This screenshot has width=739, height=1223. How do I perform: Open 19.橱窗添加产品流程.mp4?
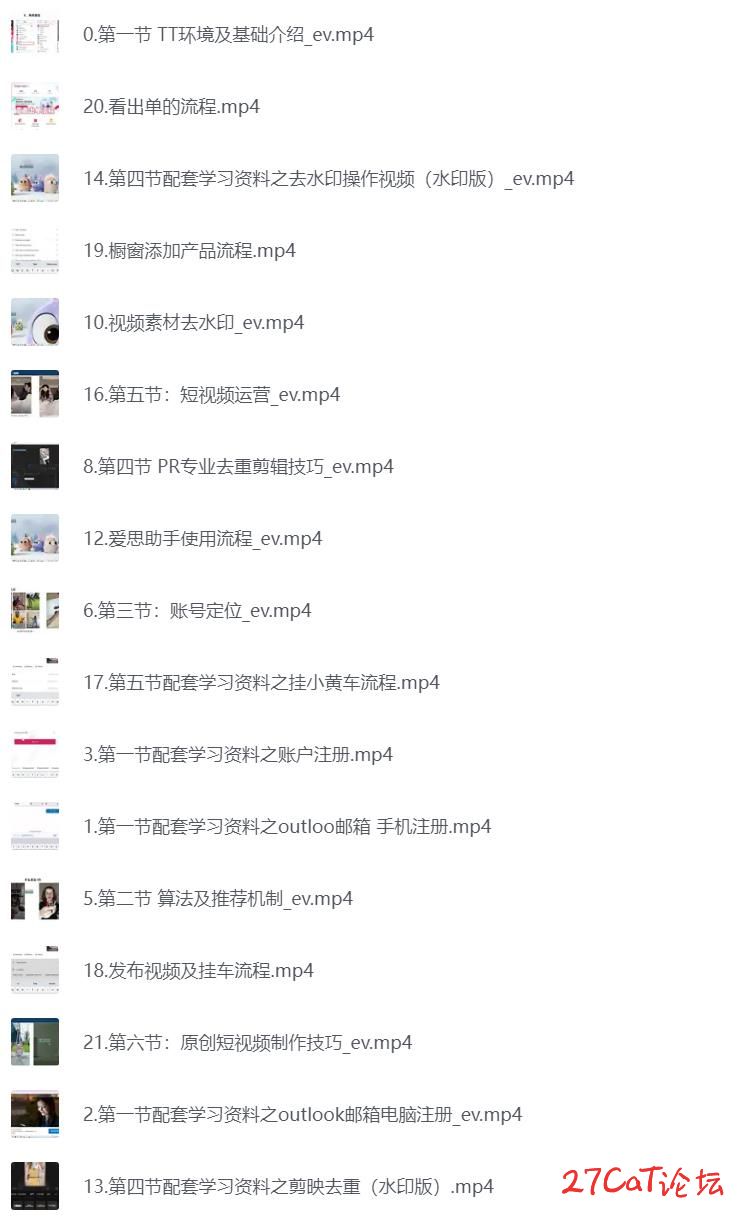pyautogui.click(x=189, y=251)
